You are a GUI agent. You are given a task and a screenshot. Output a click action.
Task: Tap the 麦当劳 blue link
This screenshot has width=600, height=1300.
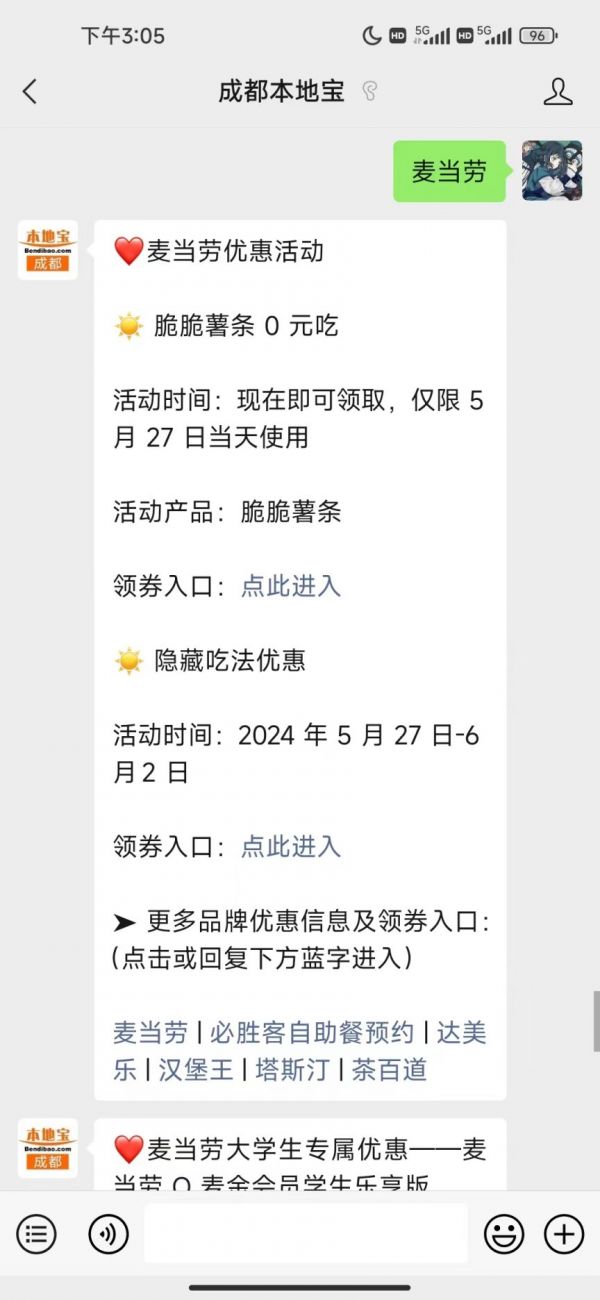click(x=150, y=1032)
